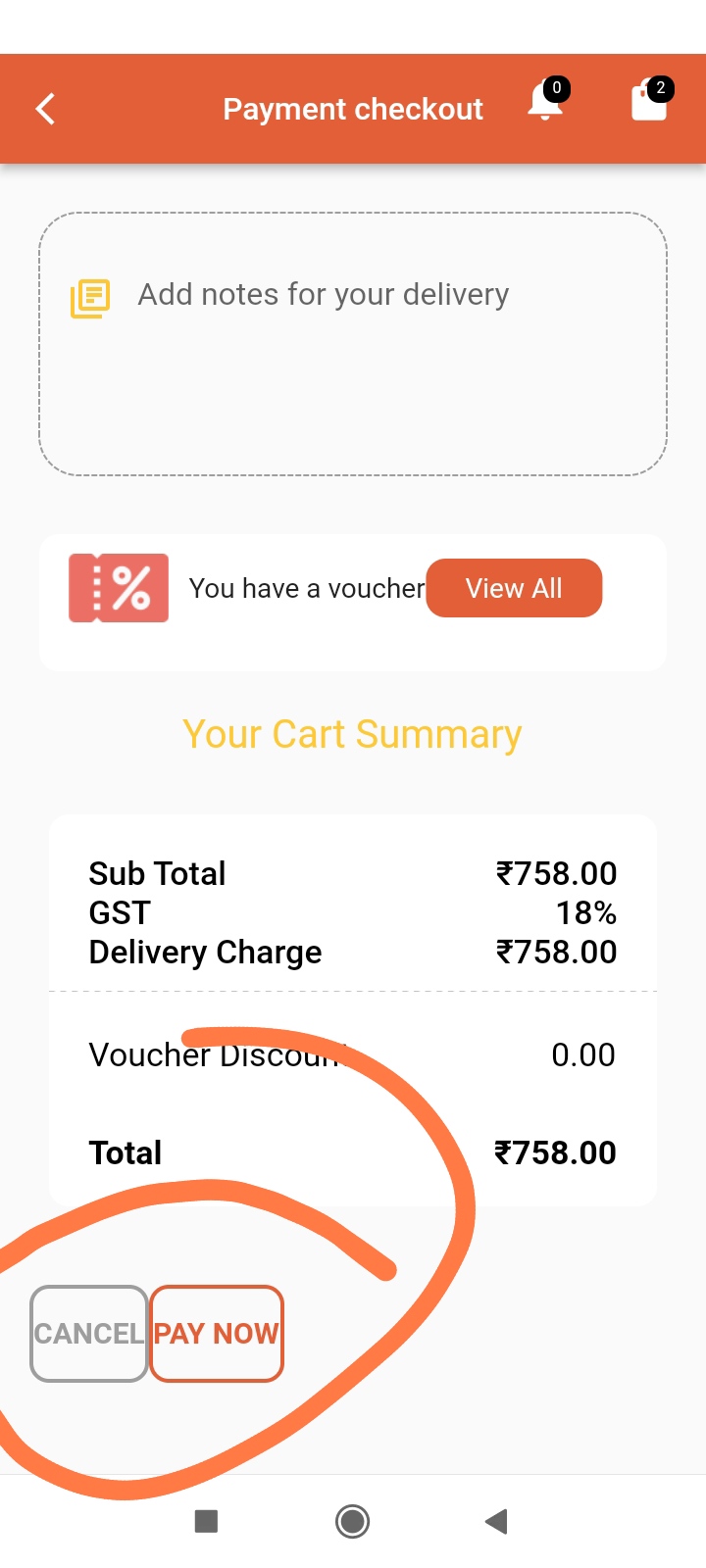The width and height of the screenshot is (706, 1568).
Task: Open the recent apps view
Action: (x=206, y=1521)
